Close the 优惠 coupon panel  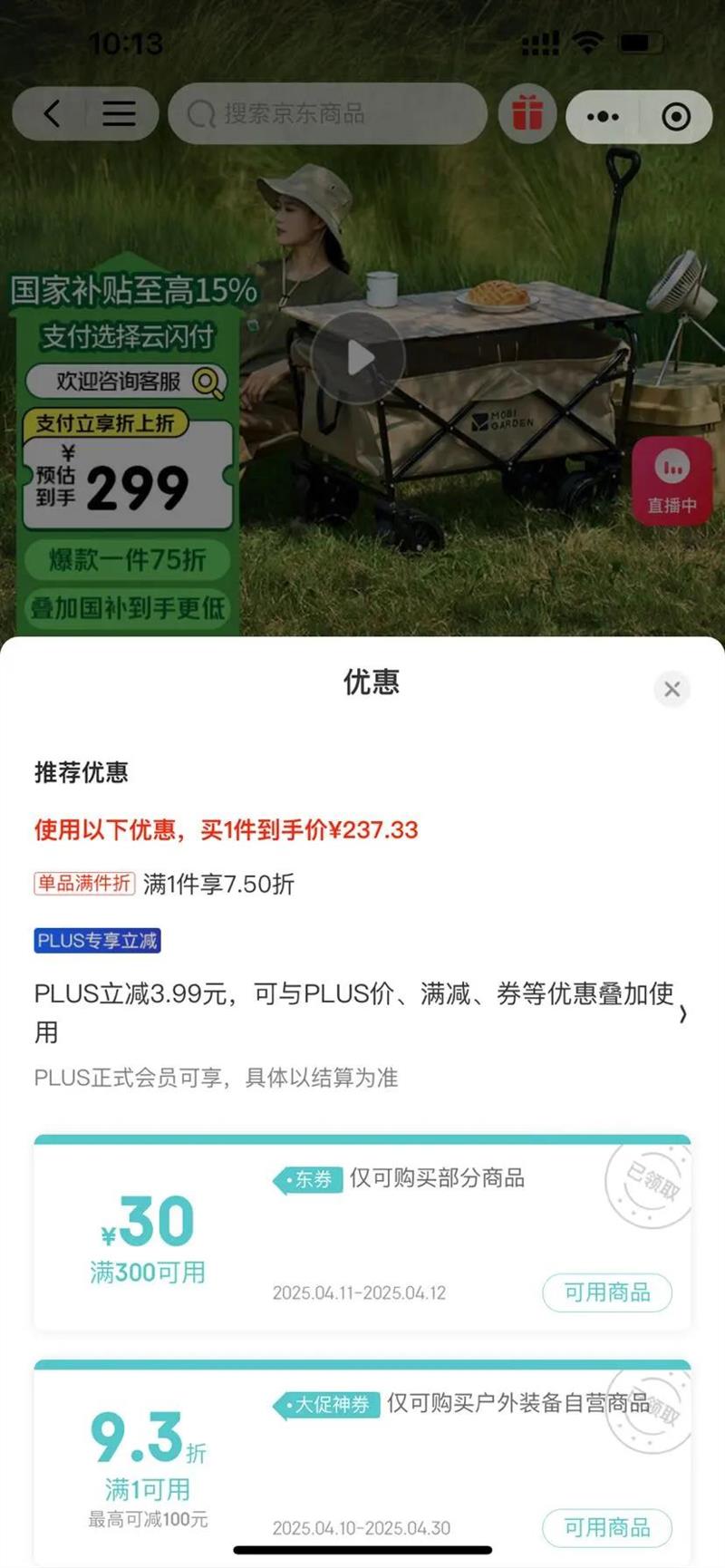click(672, 689)
